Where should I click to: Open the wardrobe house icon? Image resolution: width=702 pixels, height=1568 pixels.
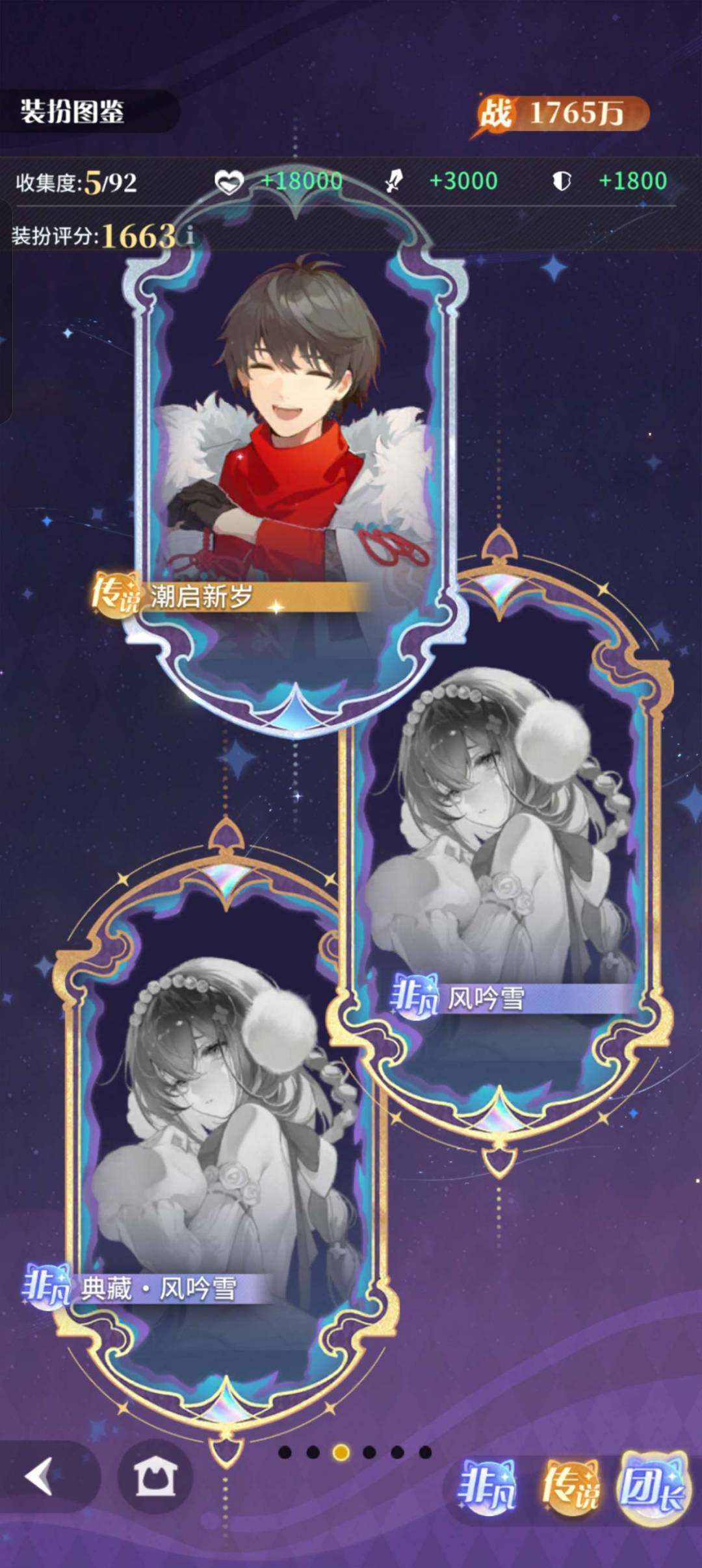click(155, 1476)
